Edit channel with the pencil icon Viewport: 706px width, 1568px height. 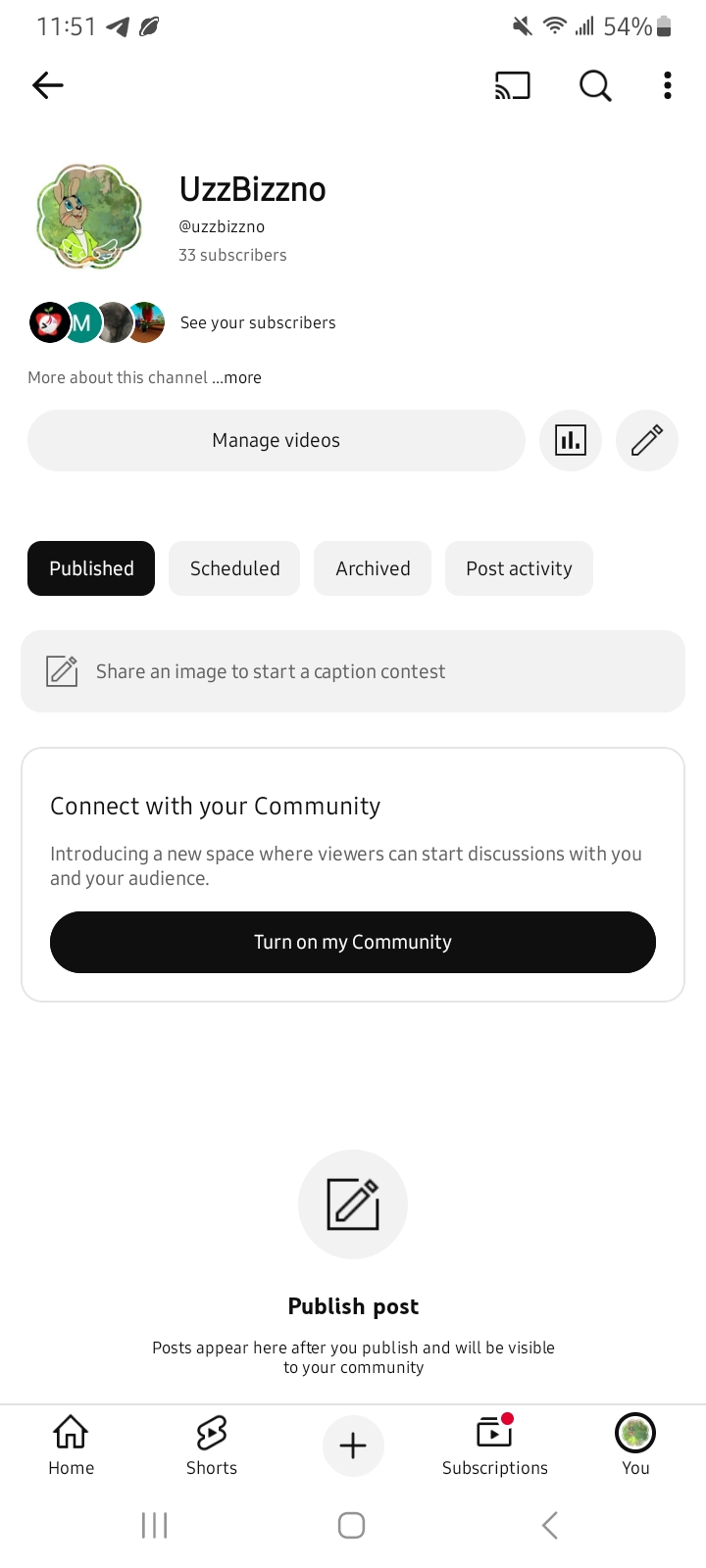point(647,441)
